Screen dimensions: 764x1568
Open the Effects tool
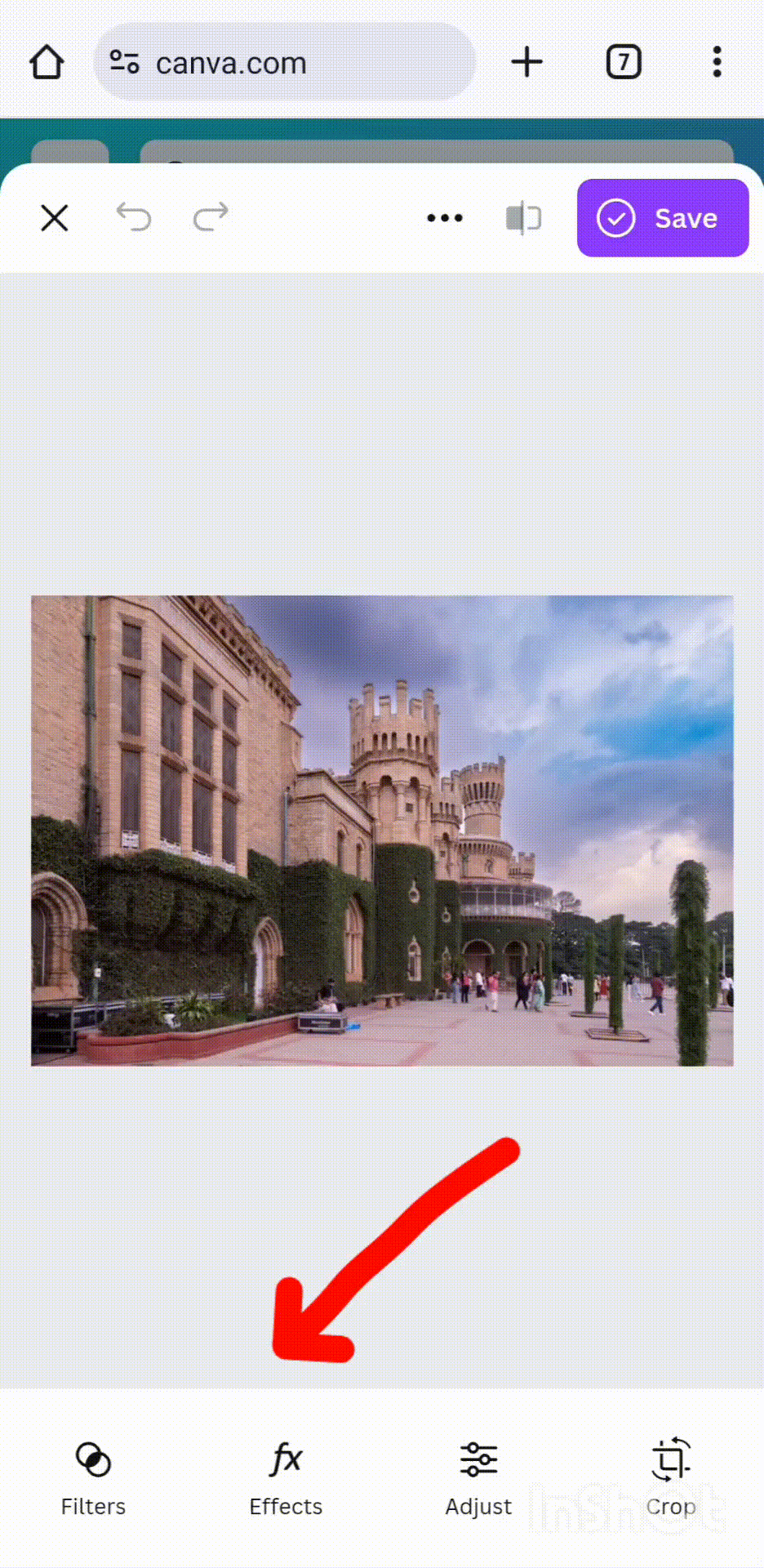[x=286, y=1478]
